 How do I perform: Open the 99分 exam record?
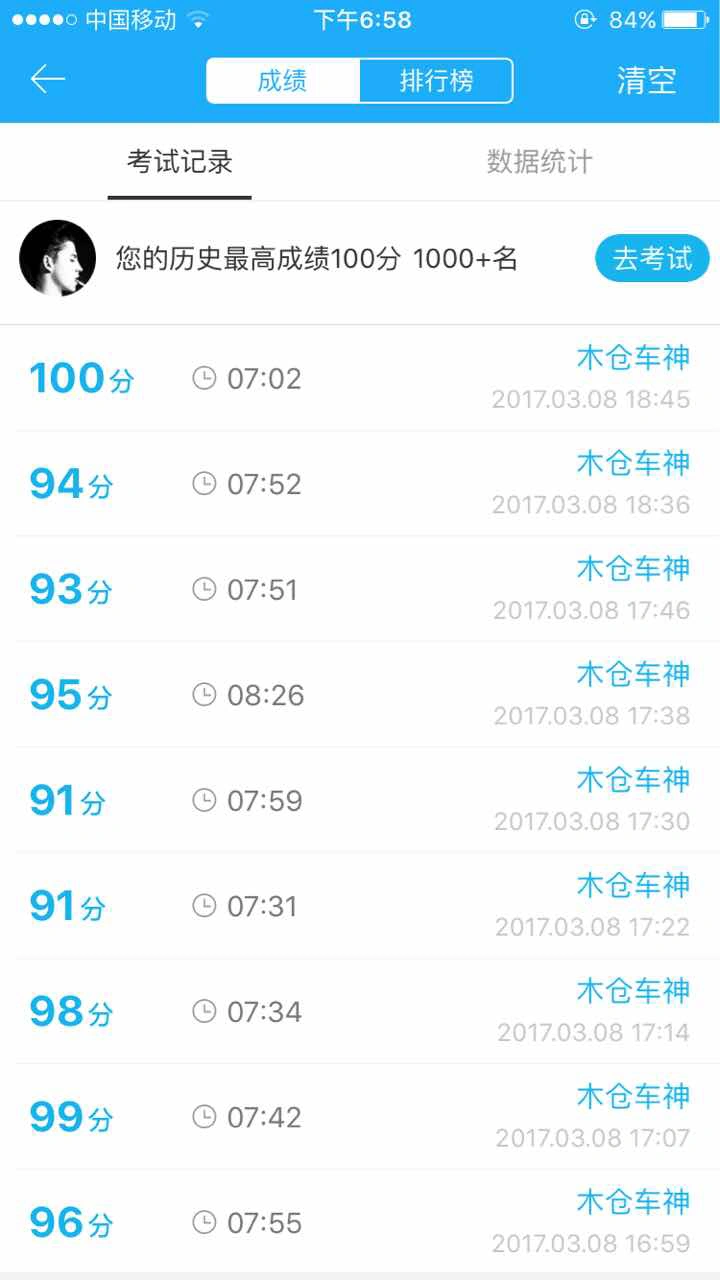point(360,1117)
